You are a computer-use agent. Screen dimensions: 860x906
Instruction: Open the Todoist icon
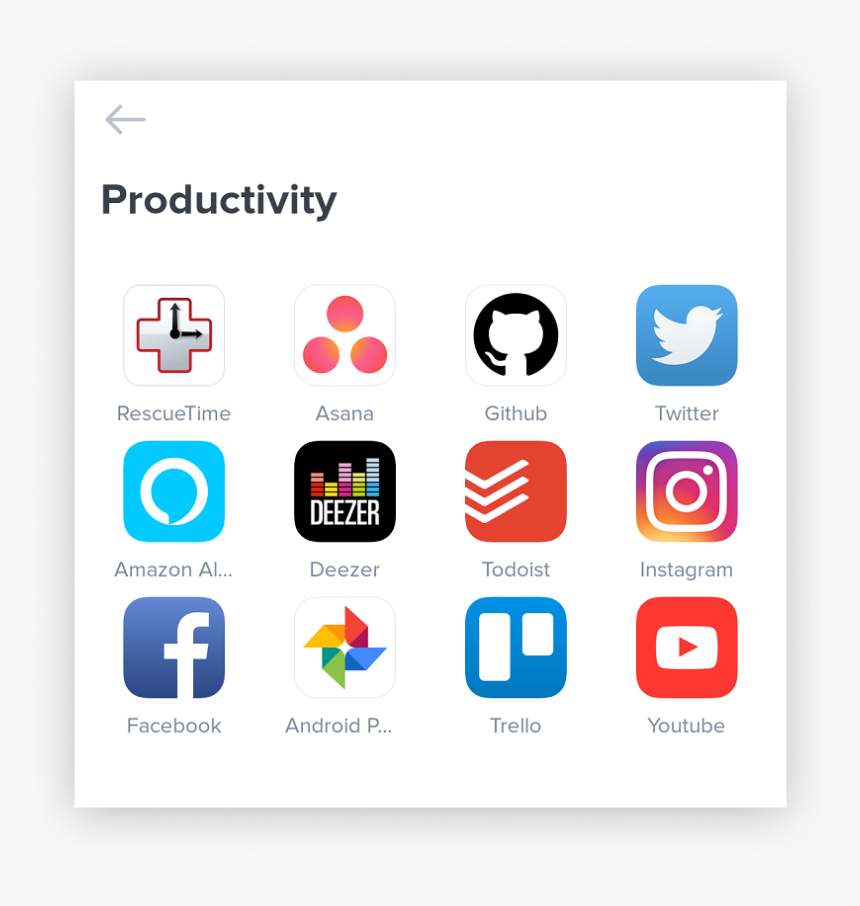[x=516, y=491]
